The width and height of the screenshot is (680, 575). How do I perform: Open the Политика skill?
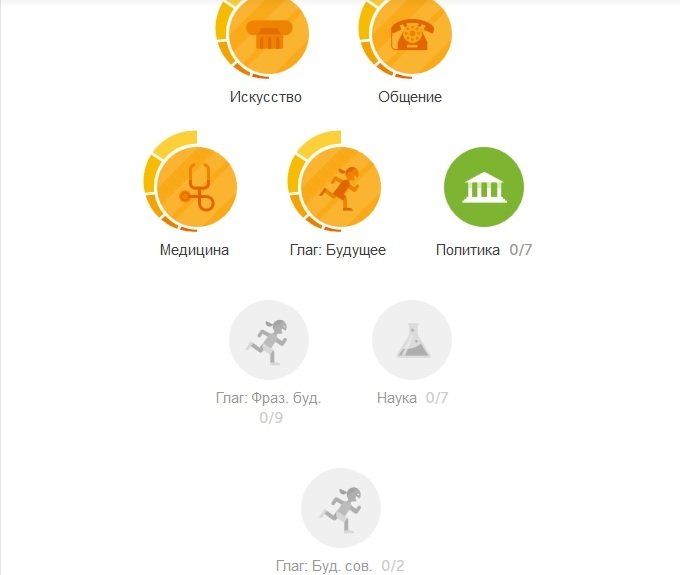coord(483,188)
